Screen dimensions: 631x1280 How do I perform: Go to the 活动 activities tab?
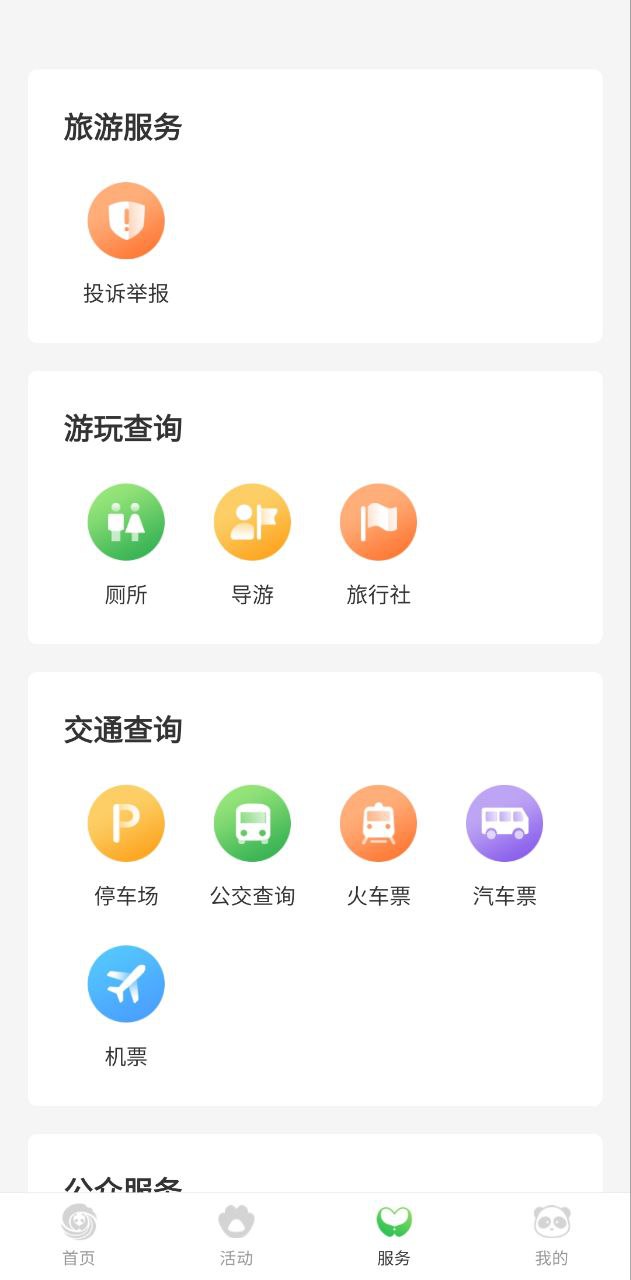pyautogui.click(x=236, y=1236)
